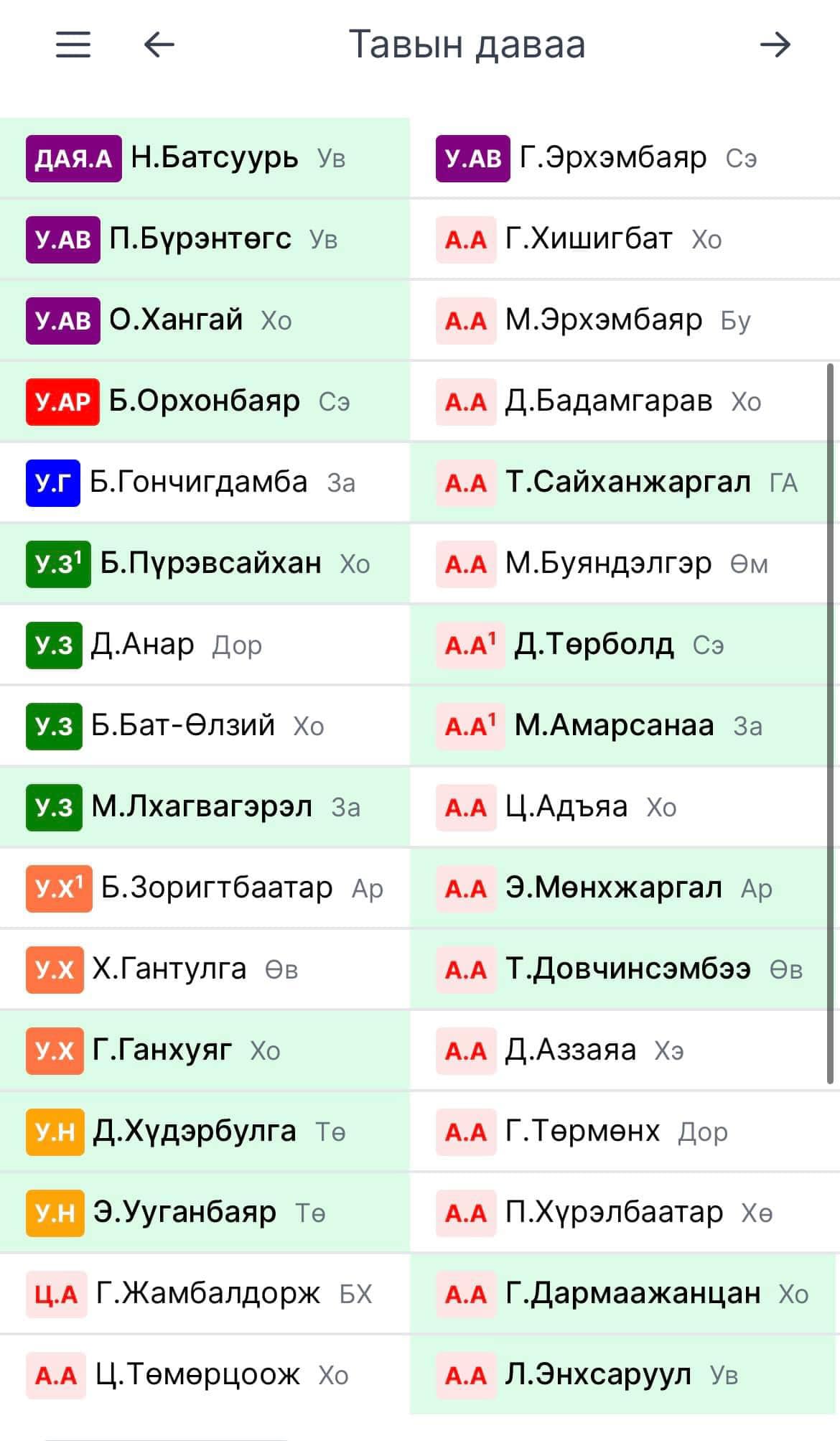Tap wrestler Д.Хүдэрбулга

point(194,1132)
